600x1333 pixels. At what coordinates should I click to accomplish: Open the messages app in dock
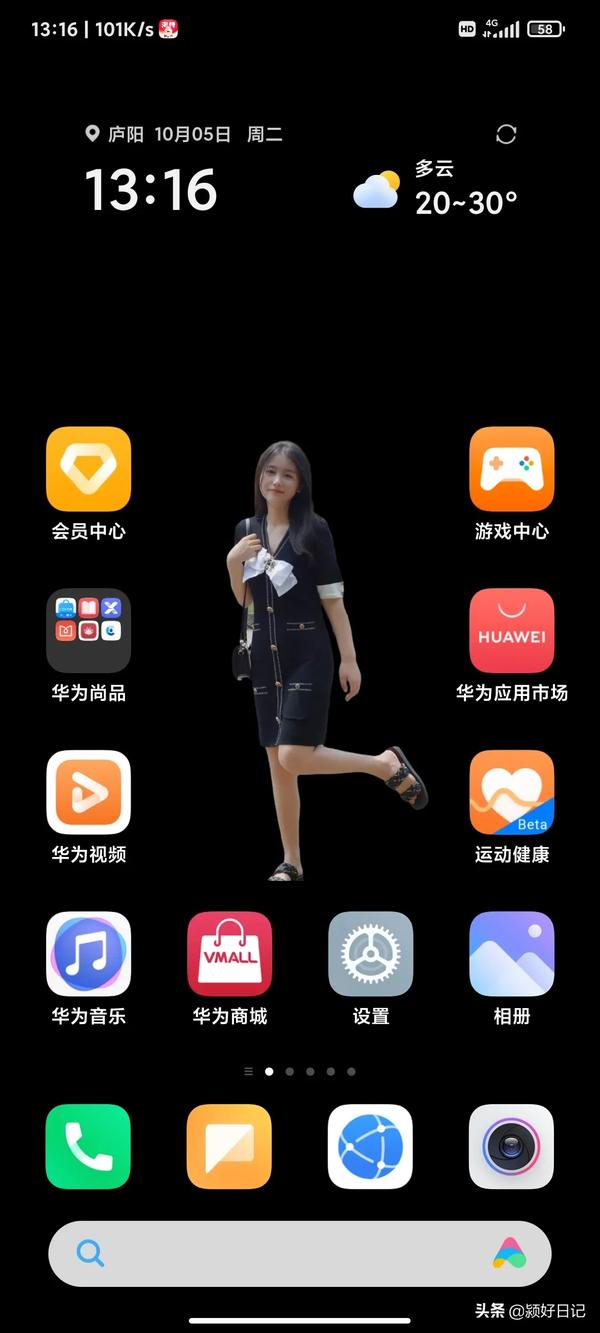[230, 1146]
